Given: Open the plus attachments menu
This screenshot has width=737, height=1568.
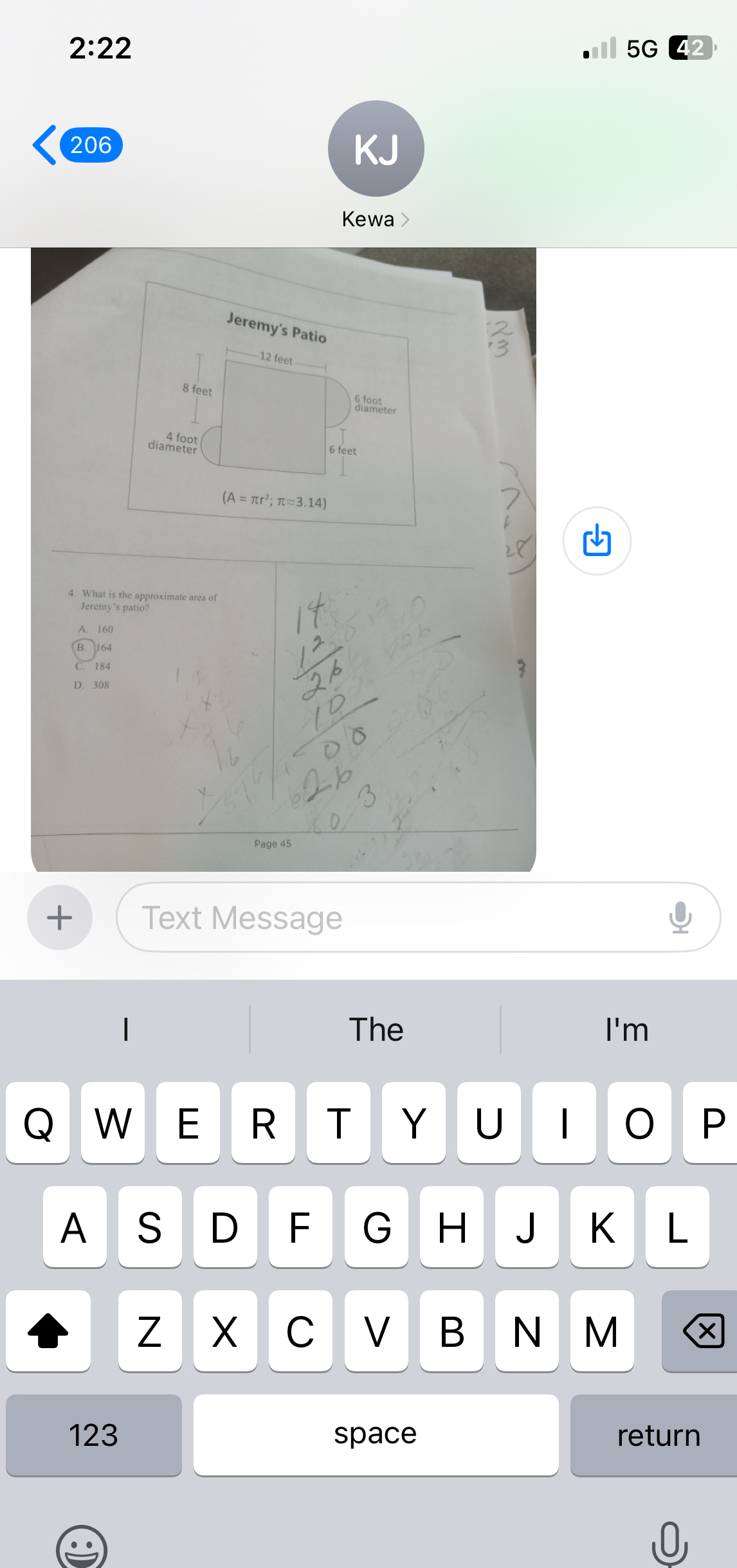Looking at the screenshot, I should (60, 917).
